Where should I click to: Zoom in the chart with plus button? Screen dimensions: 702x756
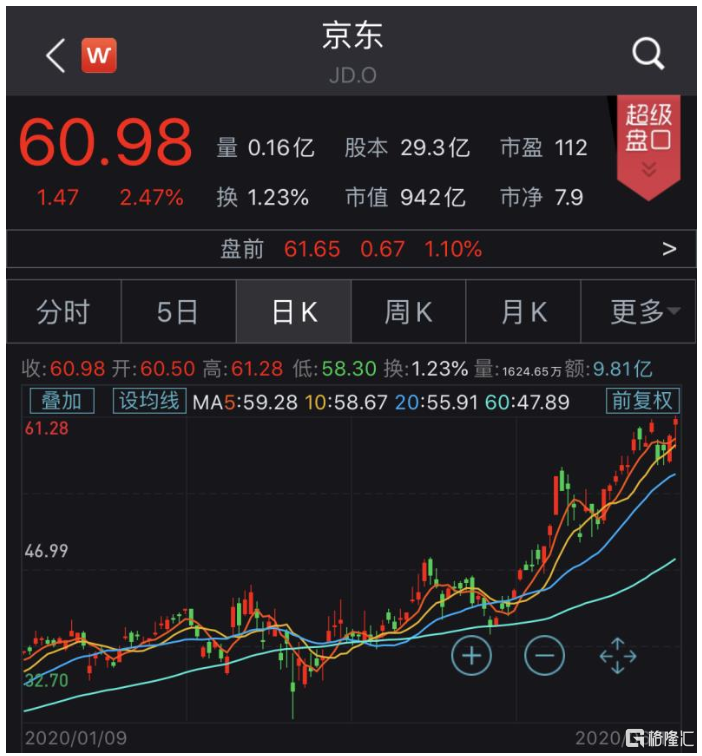tap(472, 656)
